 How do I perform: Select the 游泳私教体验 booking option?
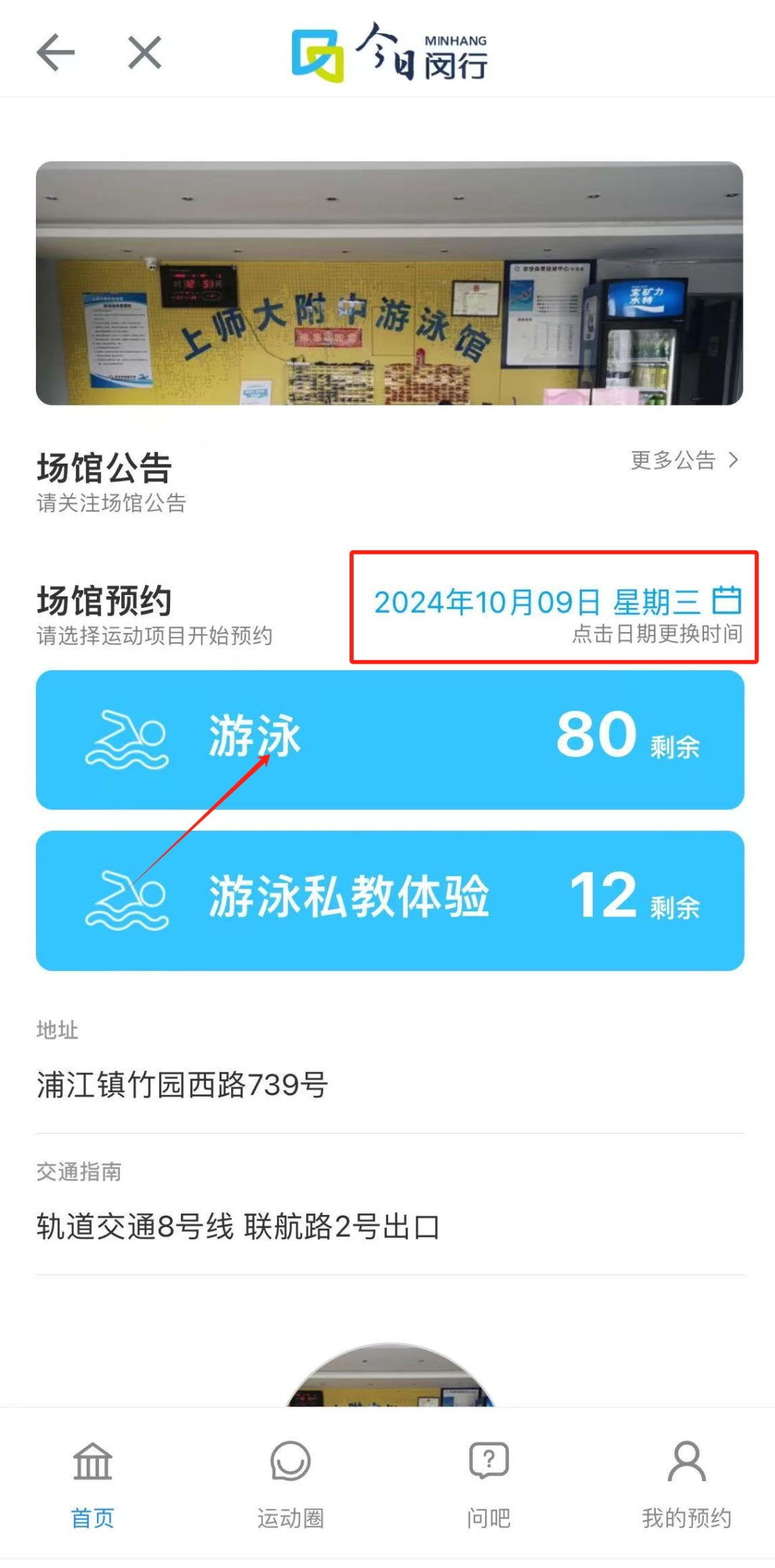coord(390,900)
